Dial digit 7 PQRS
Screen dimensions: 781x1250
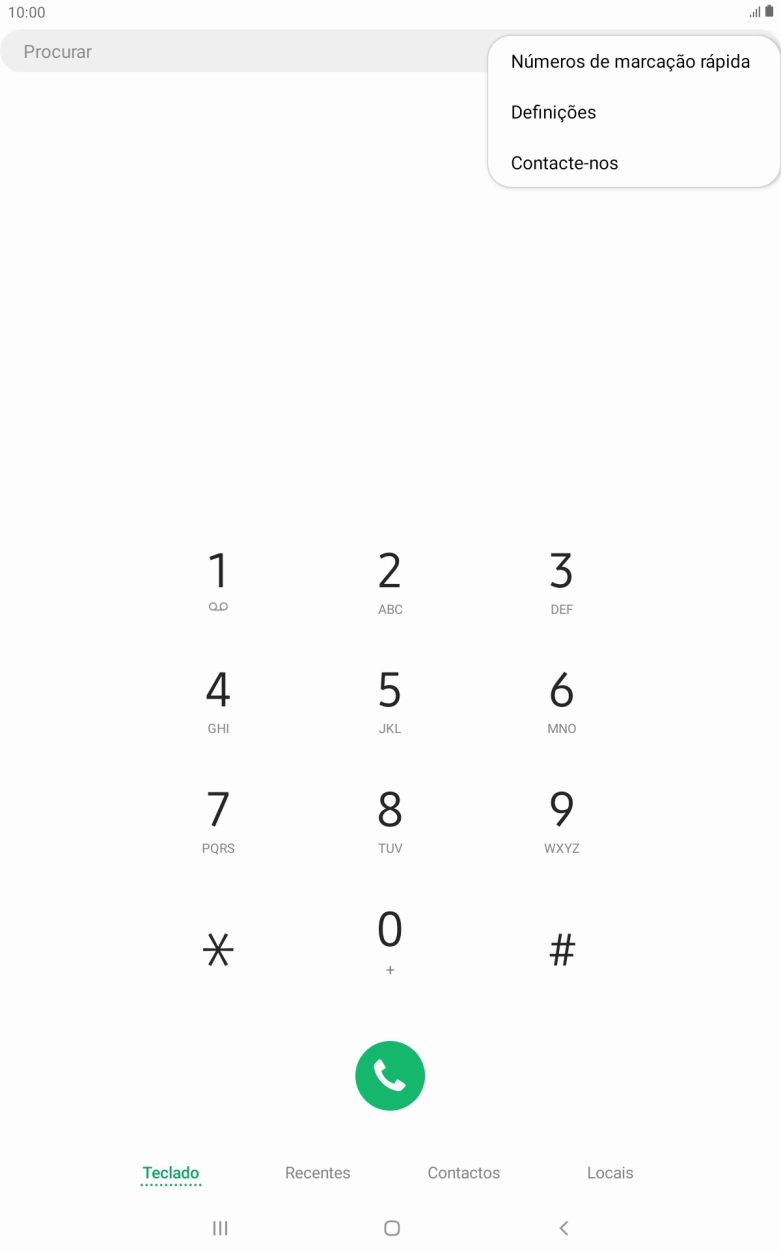tap(218, 820)
